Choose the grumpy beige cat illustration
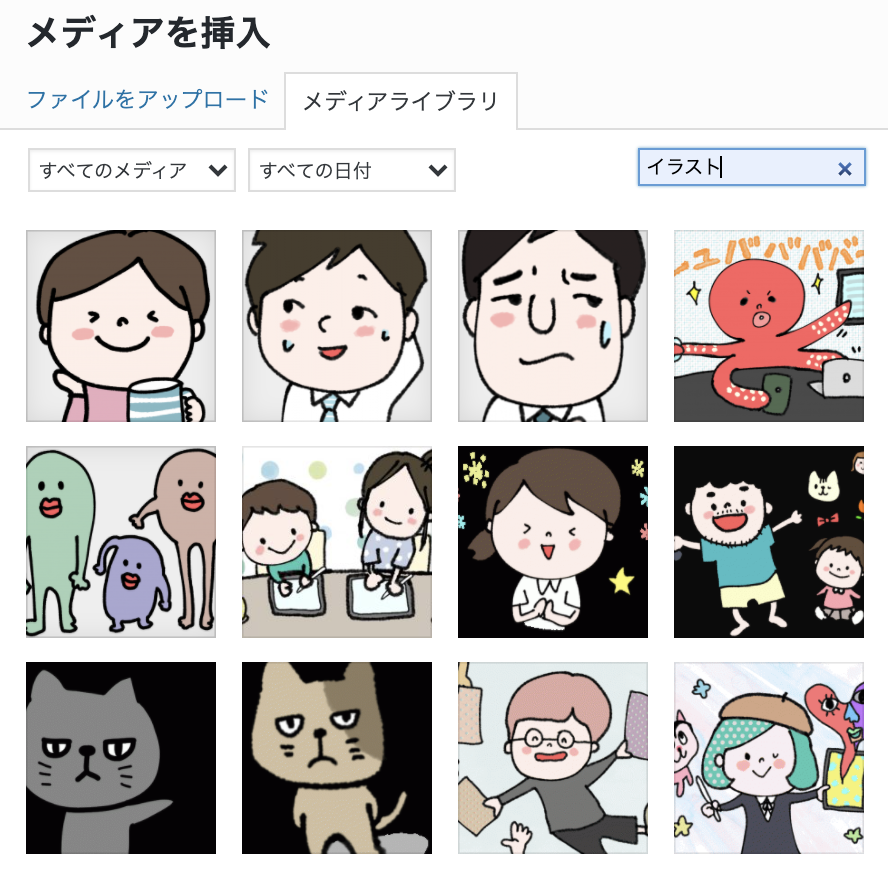This screenshot has width=888, height=870. point(337,758)
